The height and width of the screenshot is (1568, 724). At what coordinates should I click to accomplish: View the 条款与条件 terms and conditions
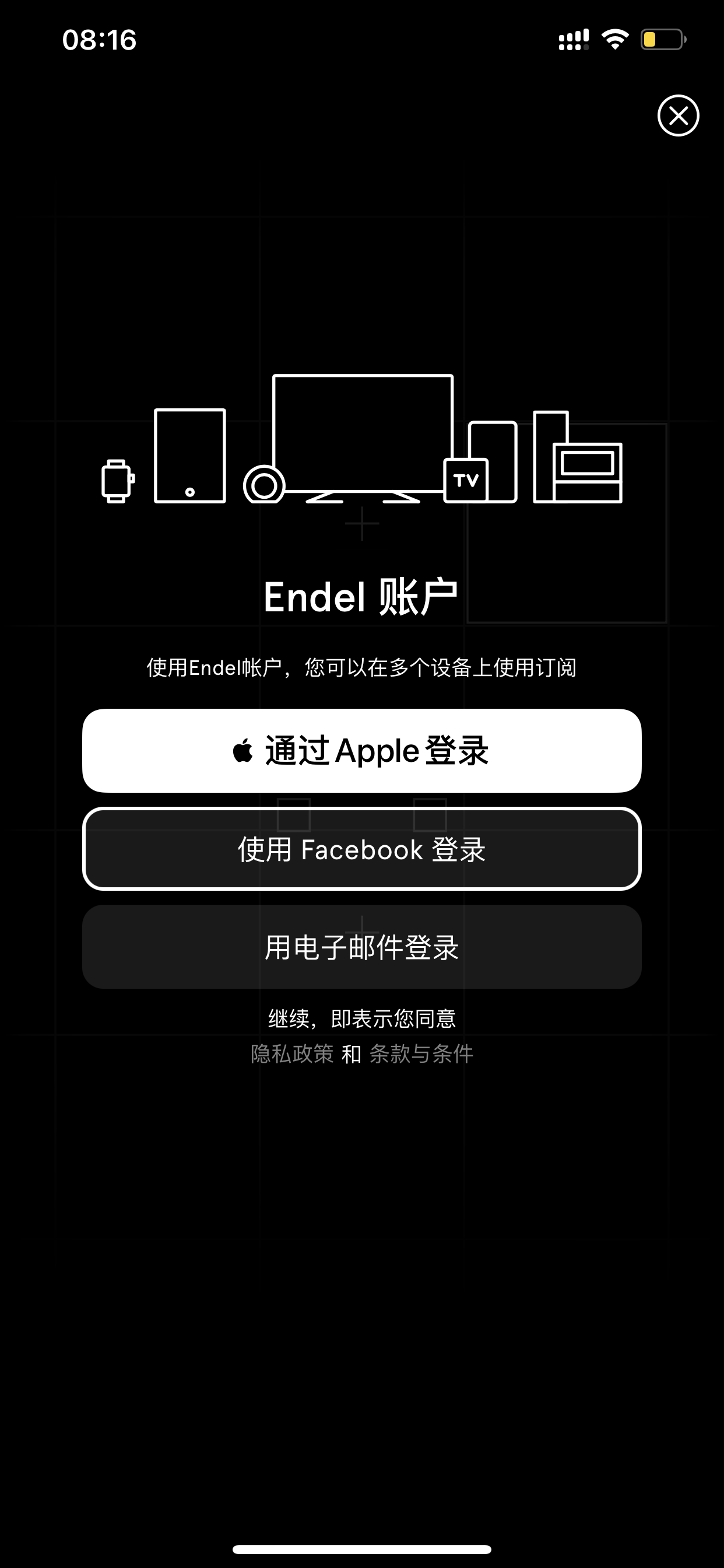coord(421,1053)
